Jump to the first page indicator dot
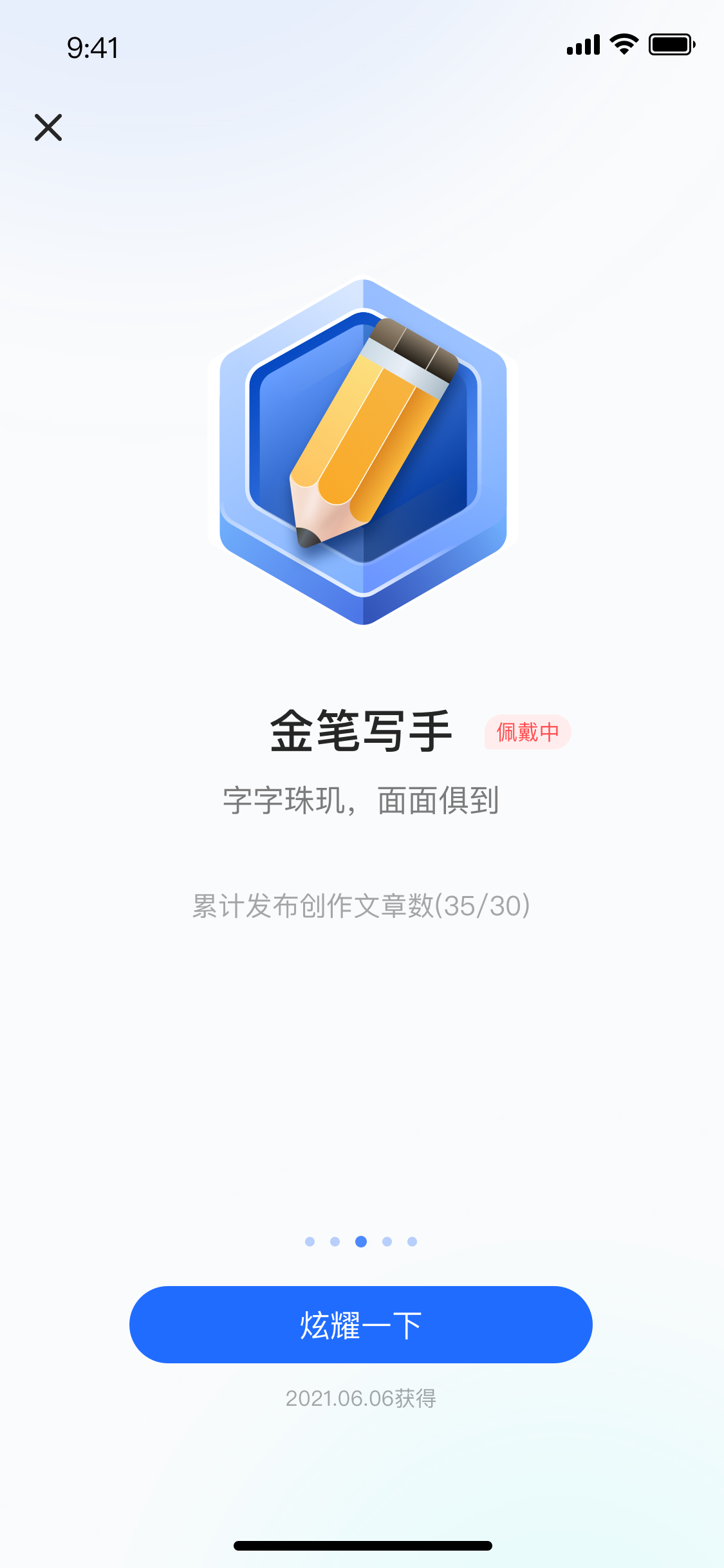 pos(310,1242)
